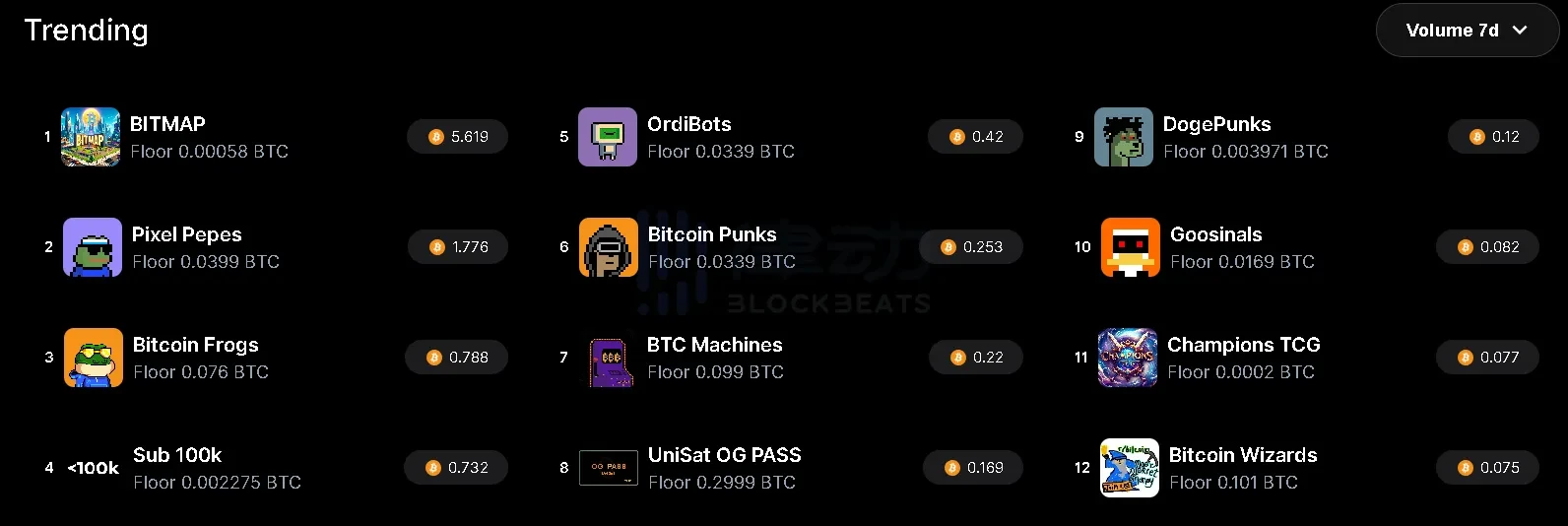The height and width of the screenshot is (526, 1568).
Task: Open the DogePunks collection
Action: click(1216, 125)
